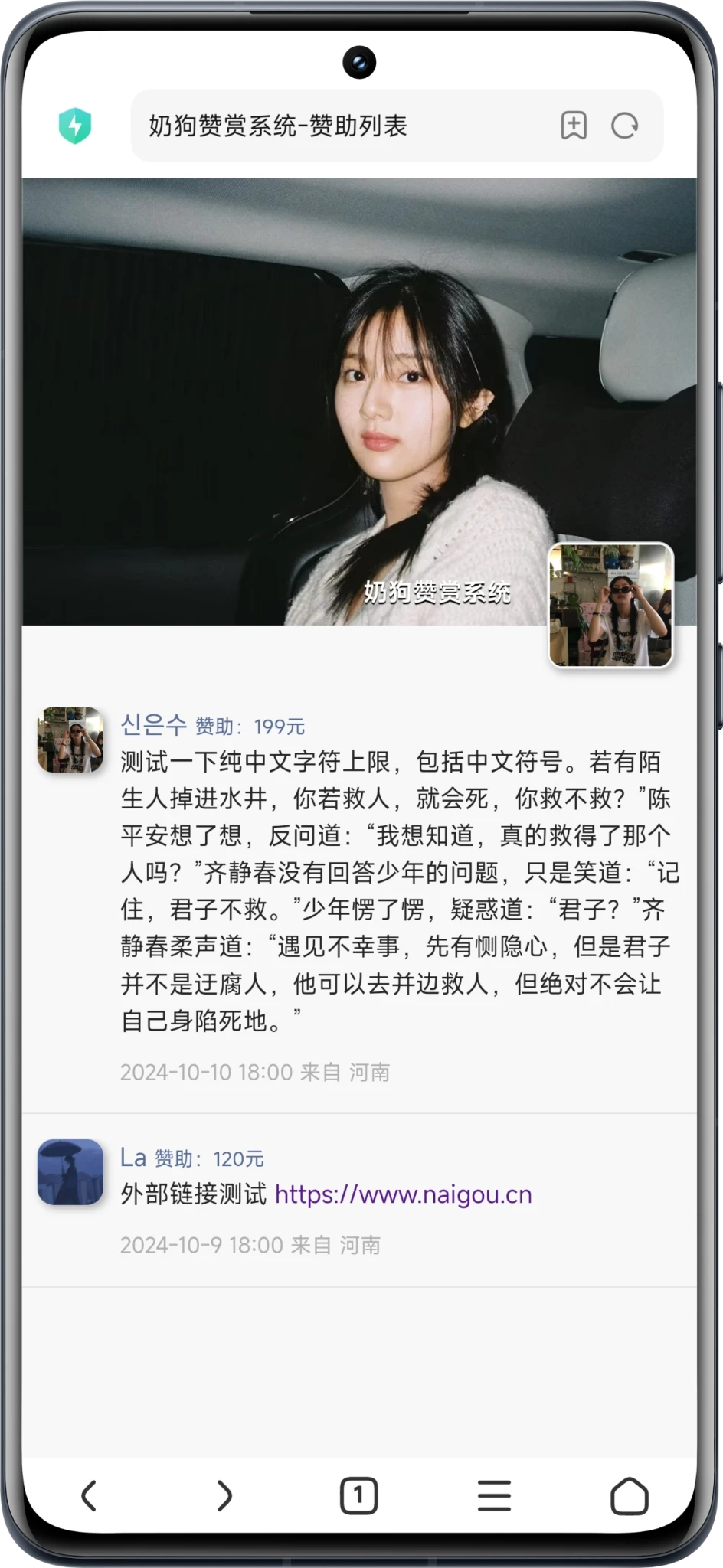Reload the current page

625,126
